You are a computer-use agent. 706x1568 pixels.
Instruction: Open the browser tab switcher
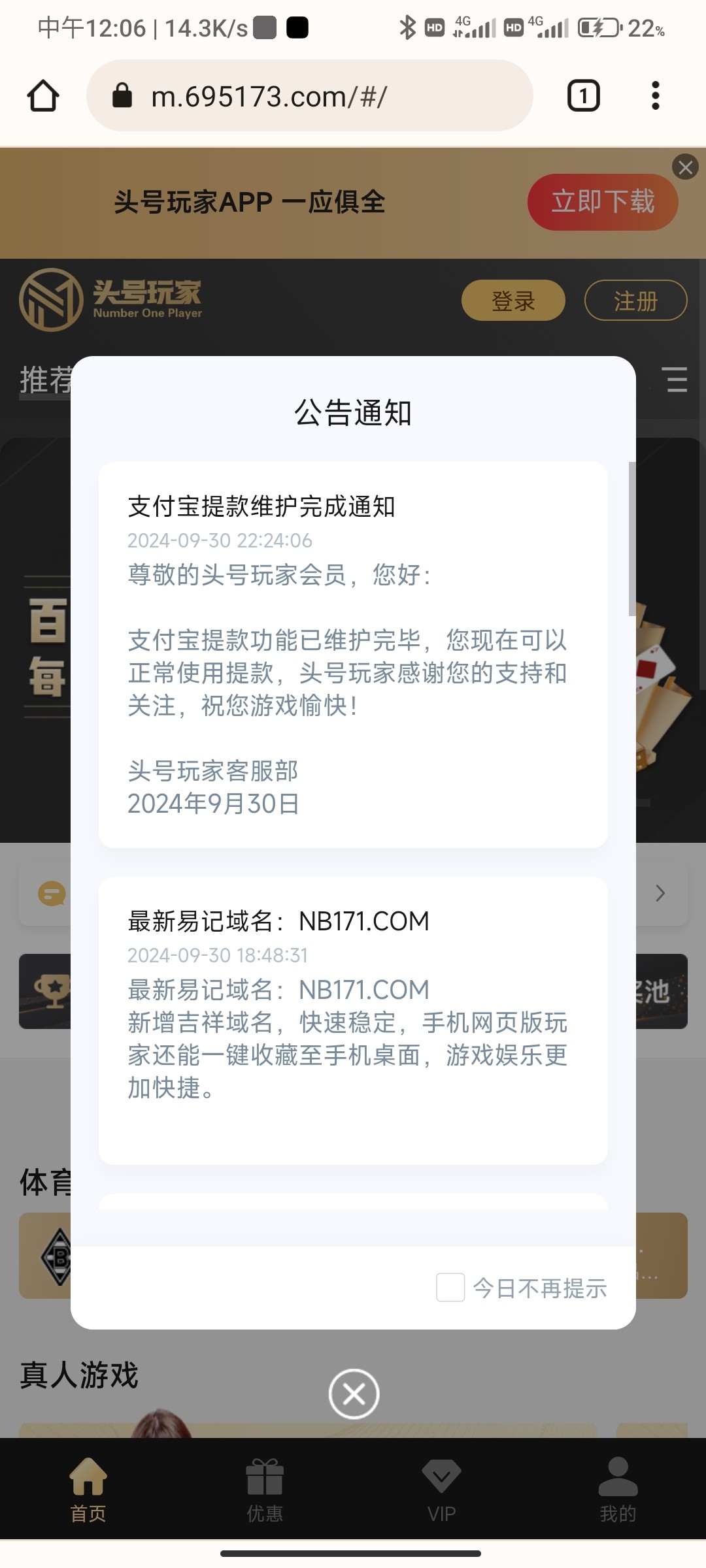583,96
